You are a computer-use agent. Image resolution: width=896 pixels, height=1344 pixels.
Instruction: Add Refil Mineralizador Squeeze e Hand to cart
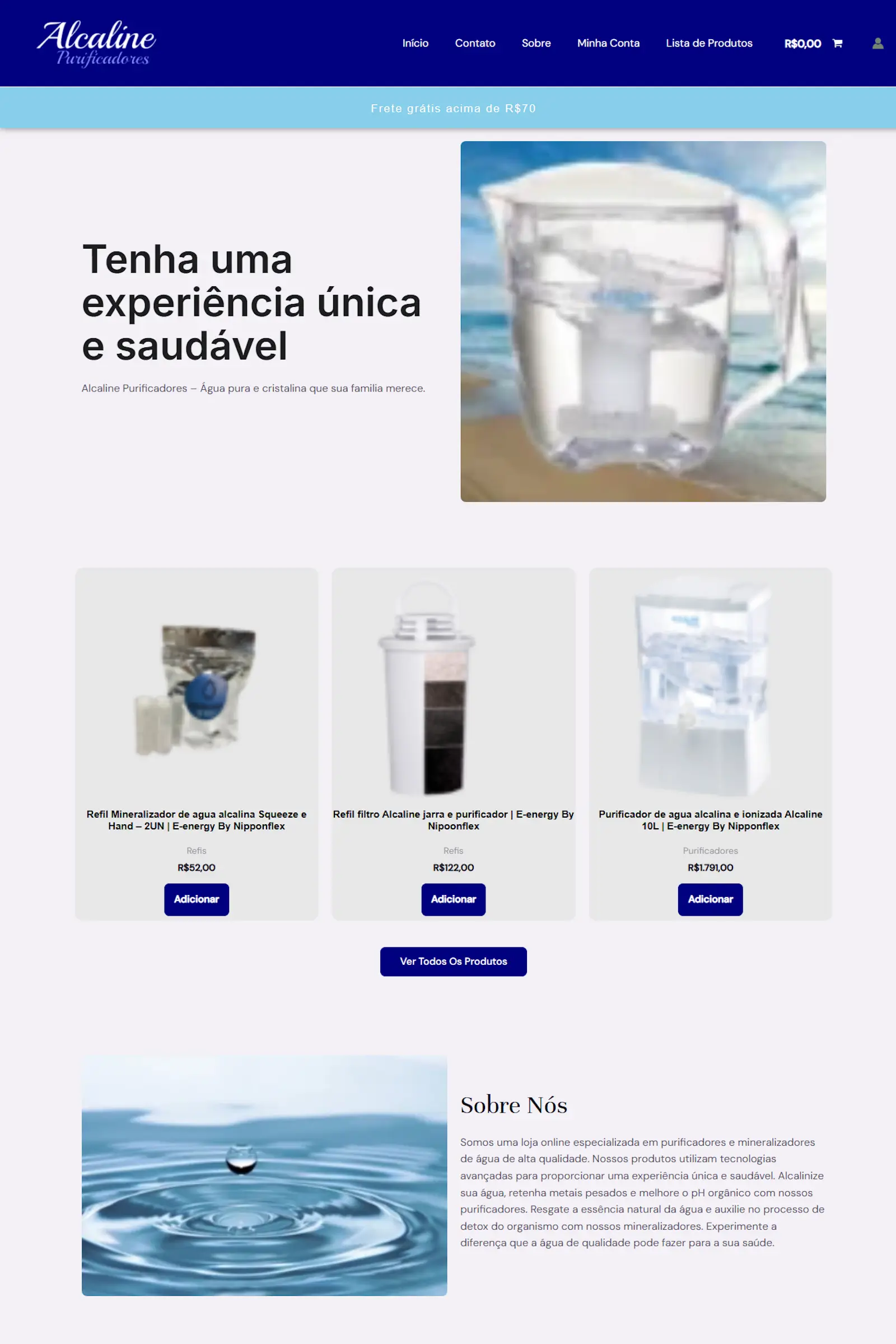[x=196, y=899]
